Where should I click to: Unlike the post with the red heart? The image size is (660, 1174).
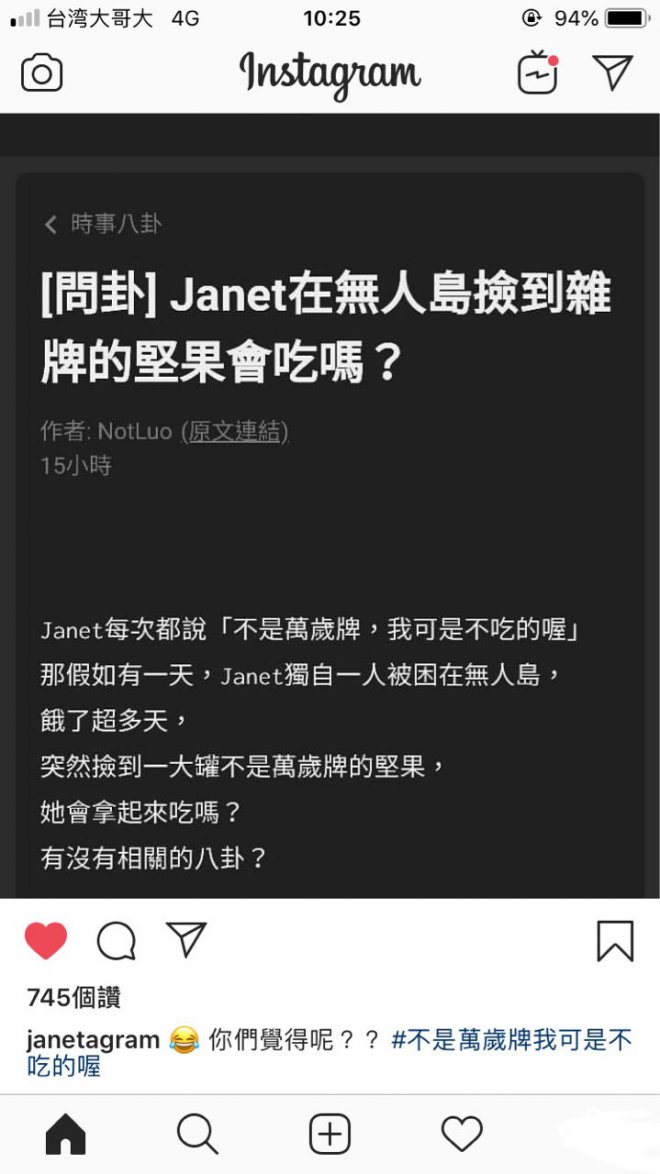point(46,941)
